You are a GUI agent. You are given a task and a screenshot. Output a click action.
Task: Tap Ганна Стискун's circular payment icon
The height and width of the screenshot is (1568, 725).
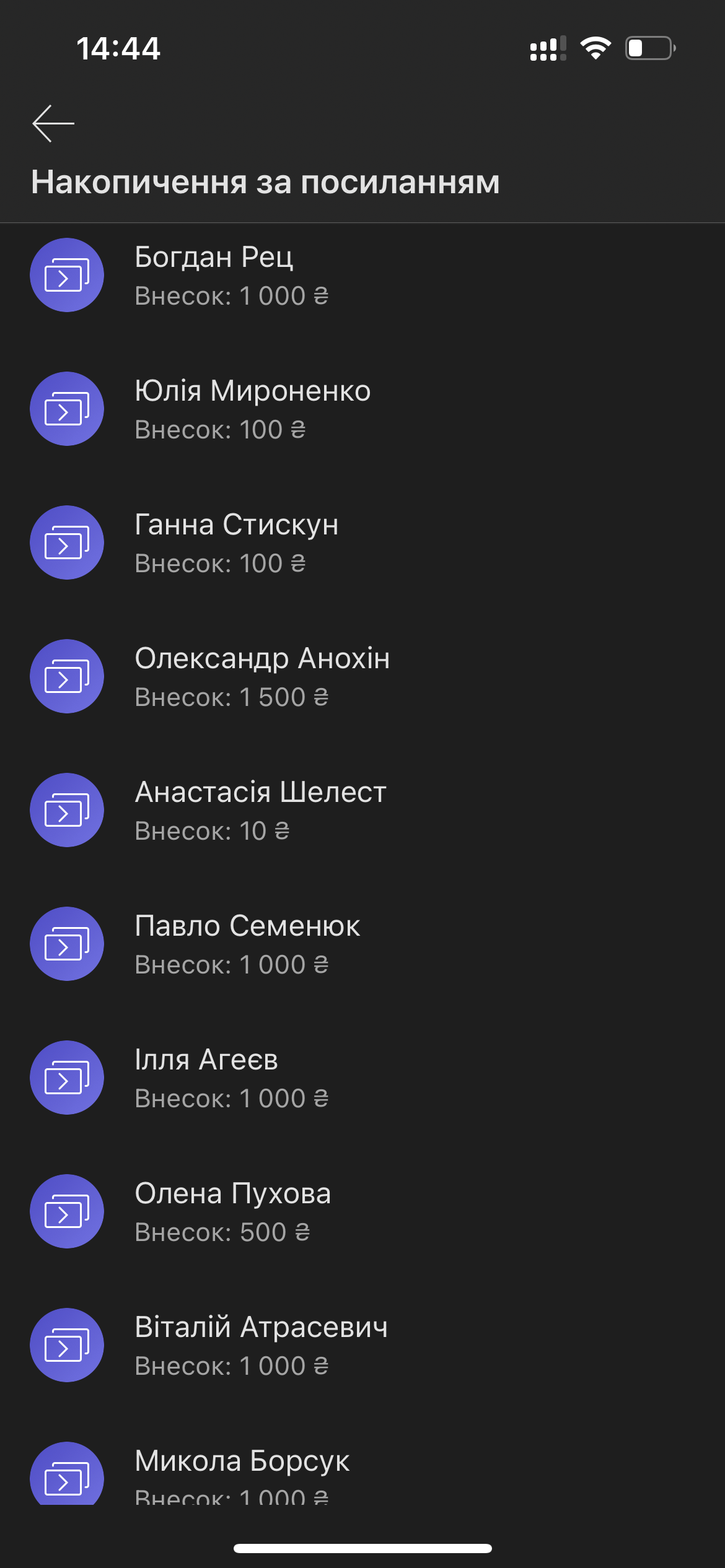(67, 542)
